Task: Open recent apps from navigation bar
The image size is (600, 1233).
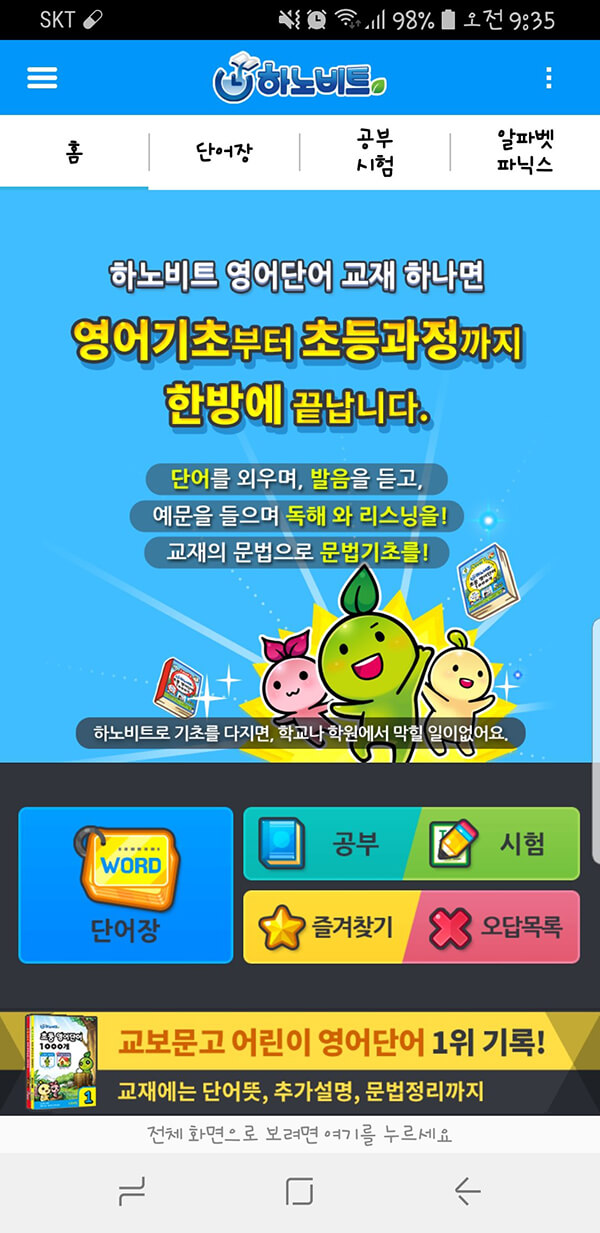Action: point(132,1191)
